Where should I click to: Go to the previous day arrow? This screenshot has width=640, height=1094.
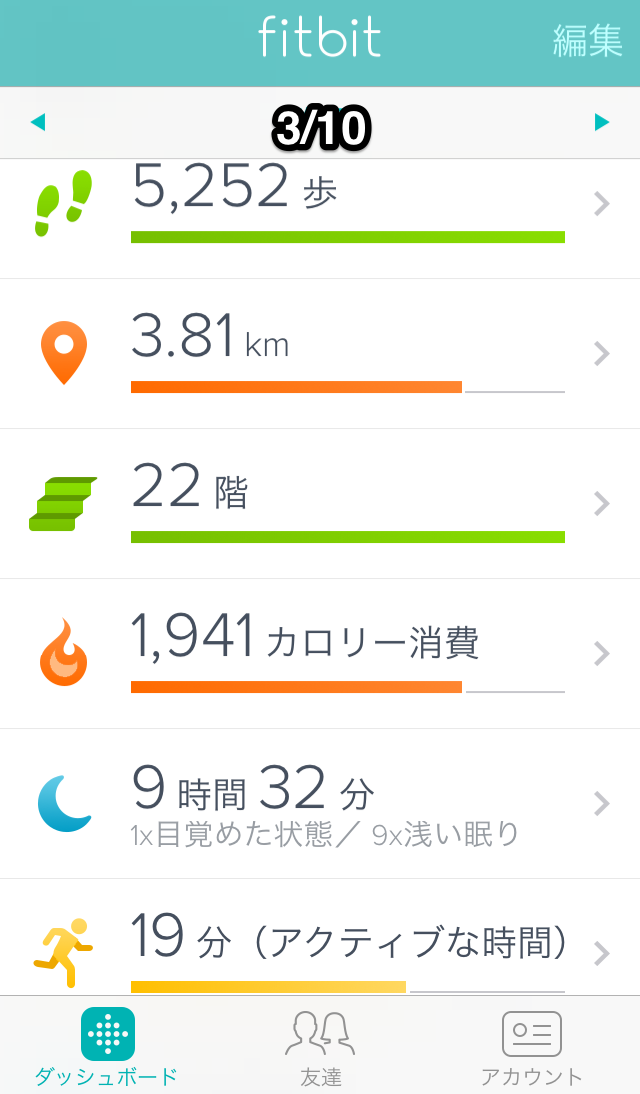[x=38, y=123]
